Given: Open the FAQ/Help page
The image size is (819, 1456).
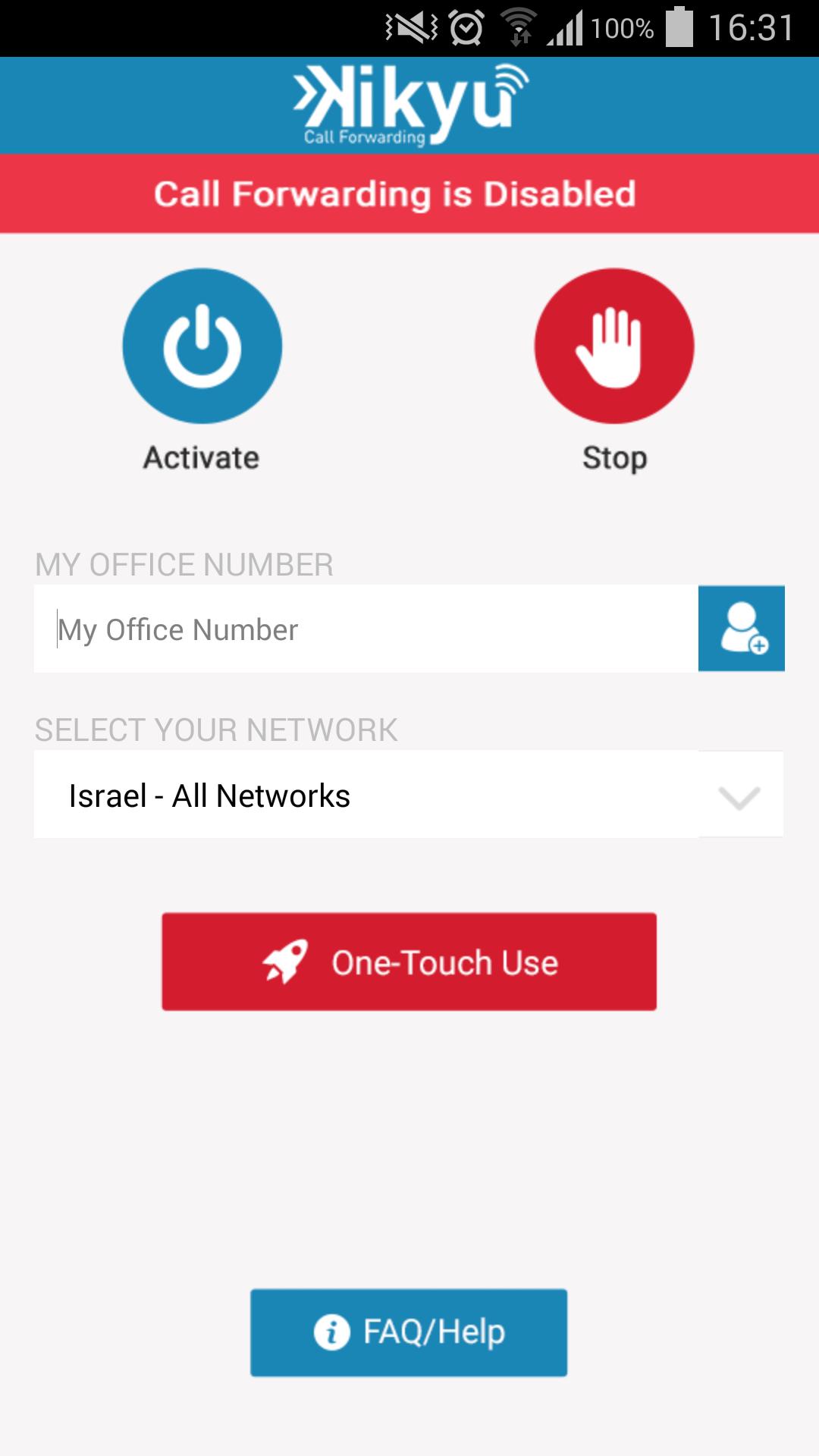Looking at the screenshot, I should pyautogui.click(x=409, y=1332).
